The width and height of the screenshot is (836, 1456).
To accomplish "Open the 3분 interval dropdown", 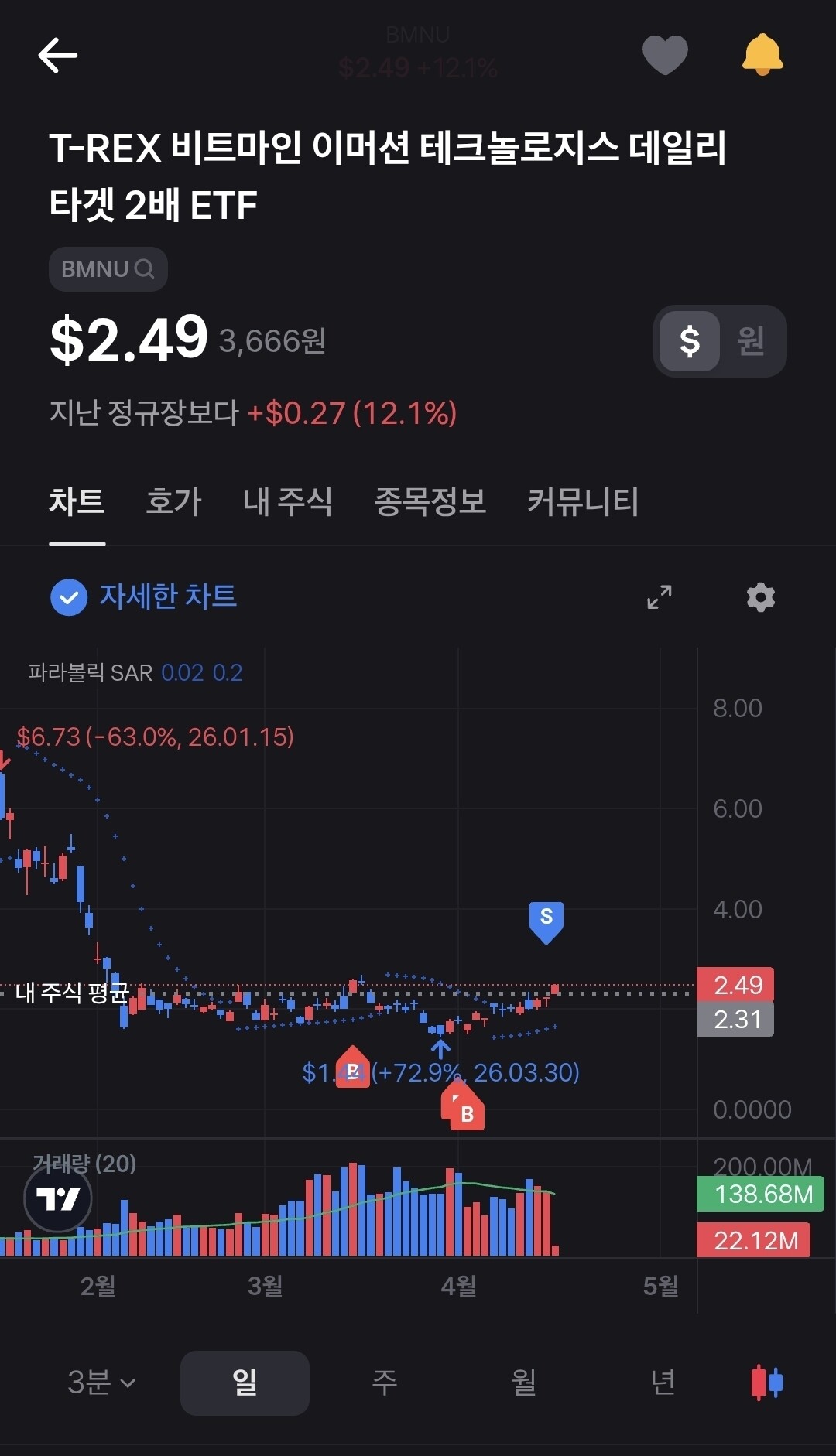I will pos(101,1383).
